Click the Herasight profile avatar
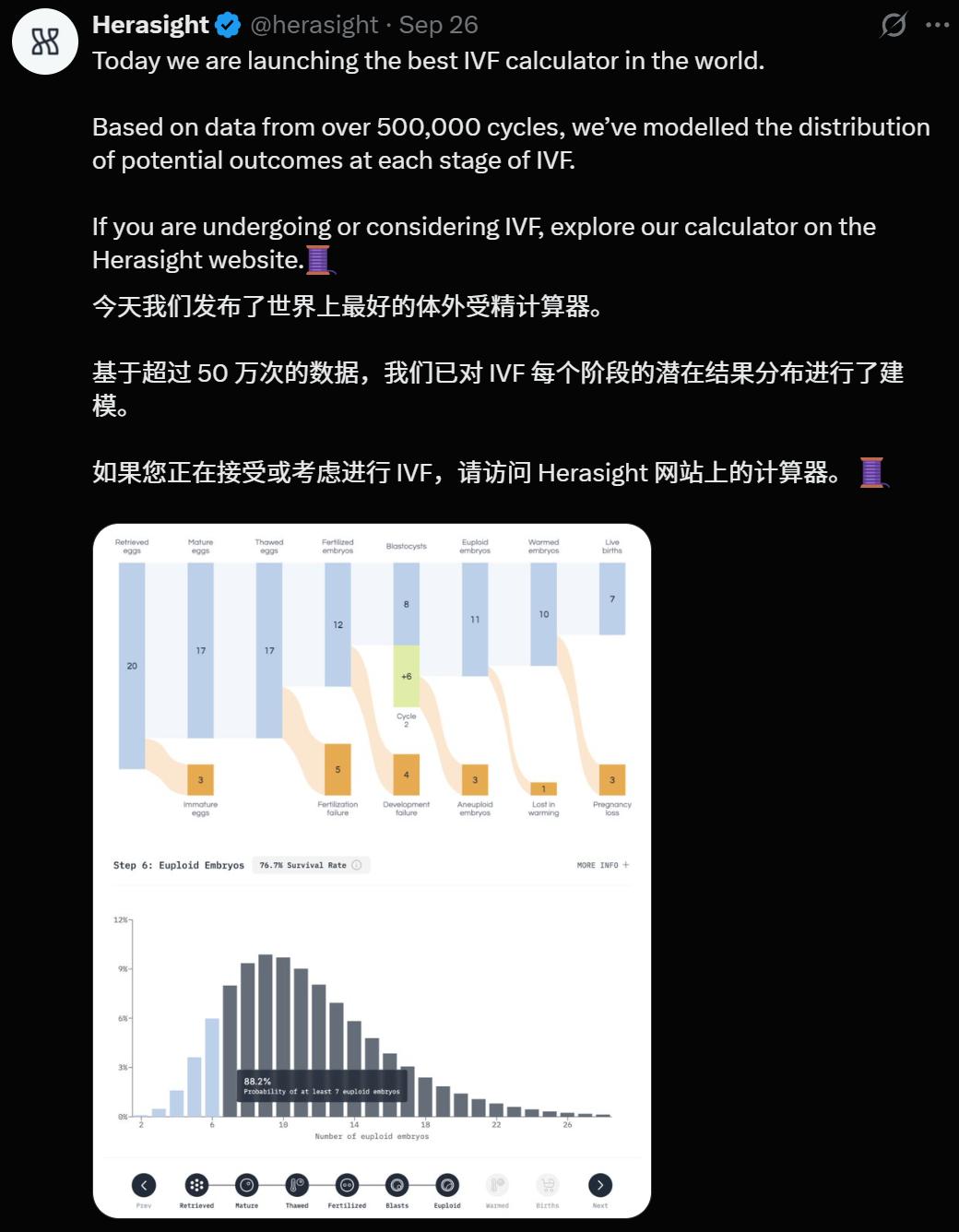 44,41
